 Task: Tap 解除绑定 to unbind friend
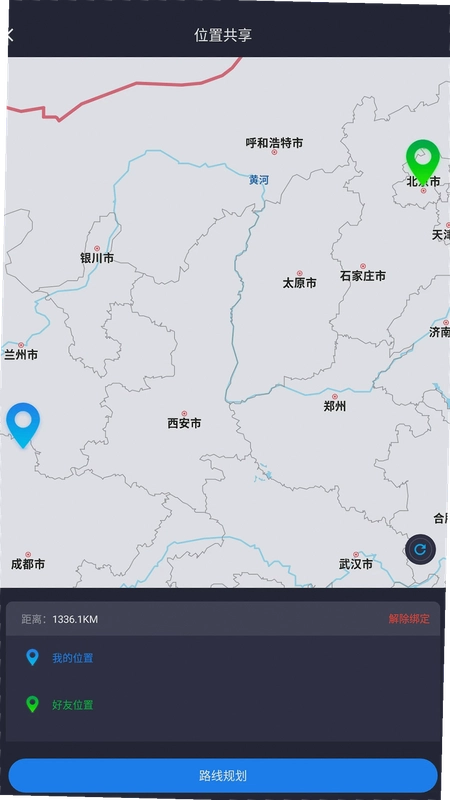point(409,619)
